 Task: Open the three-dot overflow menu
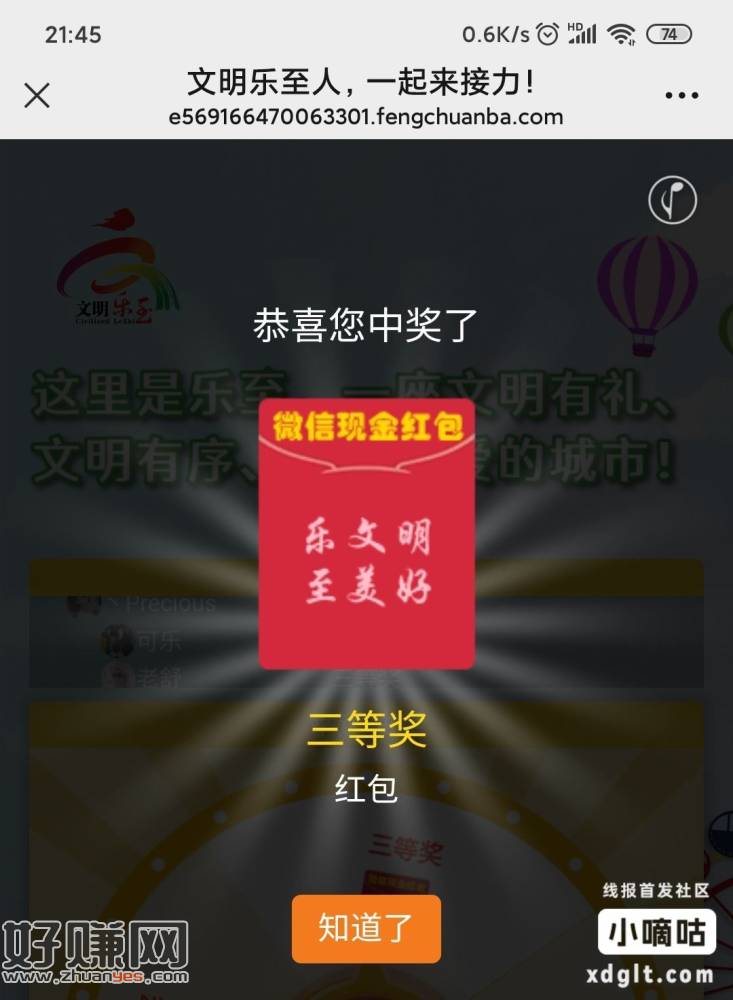coord(681,96)
